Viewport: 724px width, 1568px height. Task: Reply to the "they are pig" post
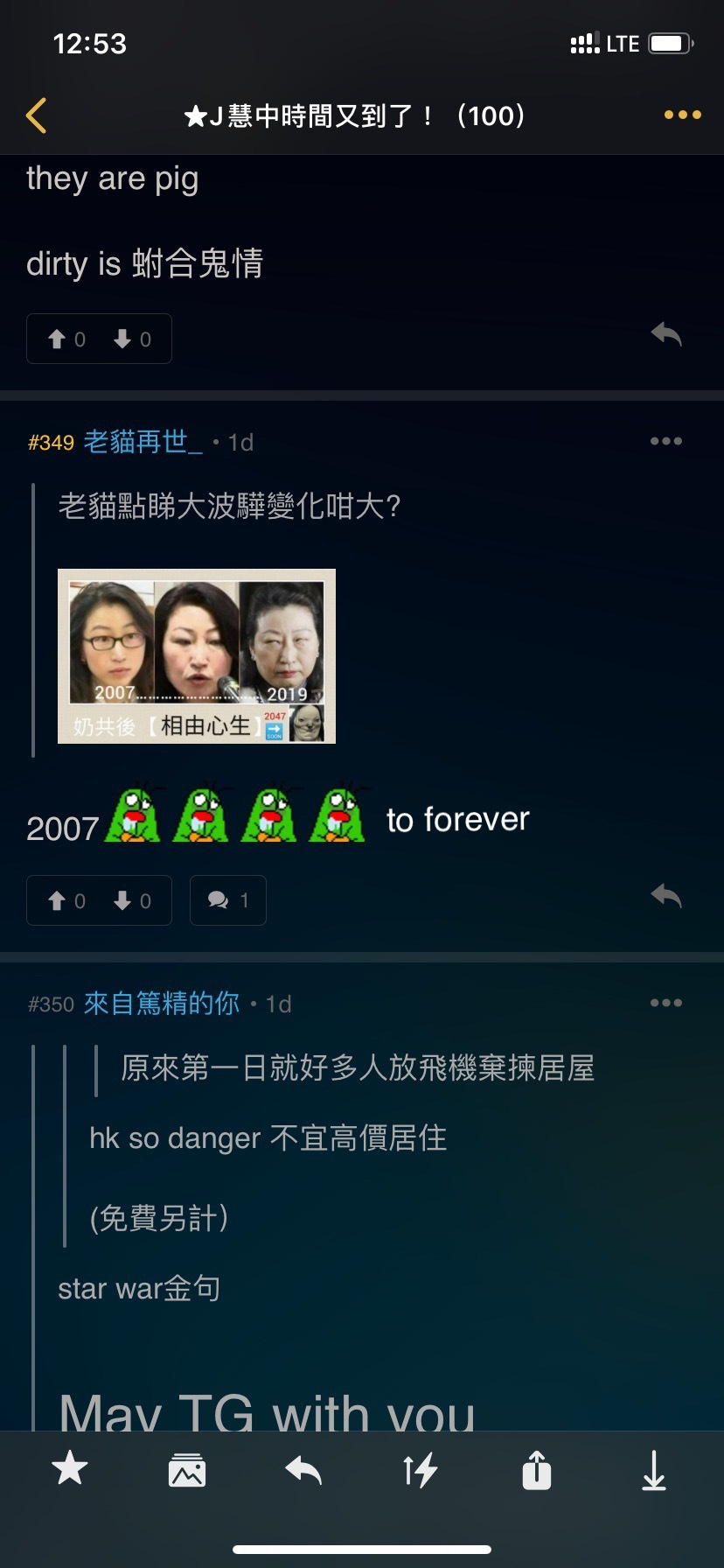coord(666,334)
